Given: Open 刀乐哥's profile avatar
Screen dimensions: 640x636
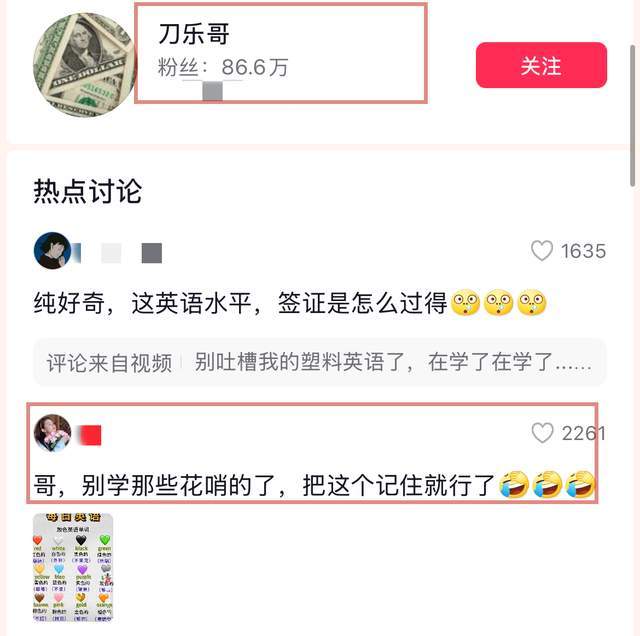Looking at the screenshot, I should pos(84,65).
